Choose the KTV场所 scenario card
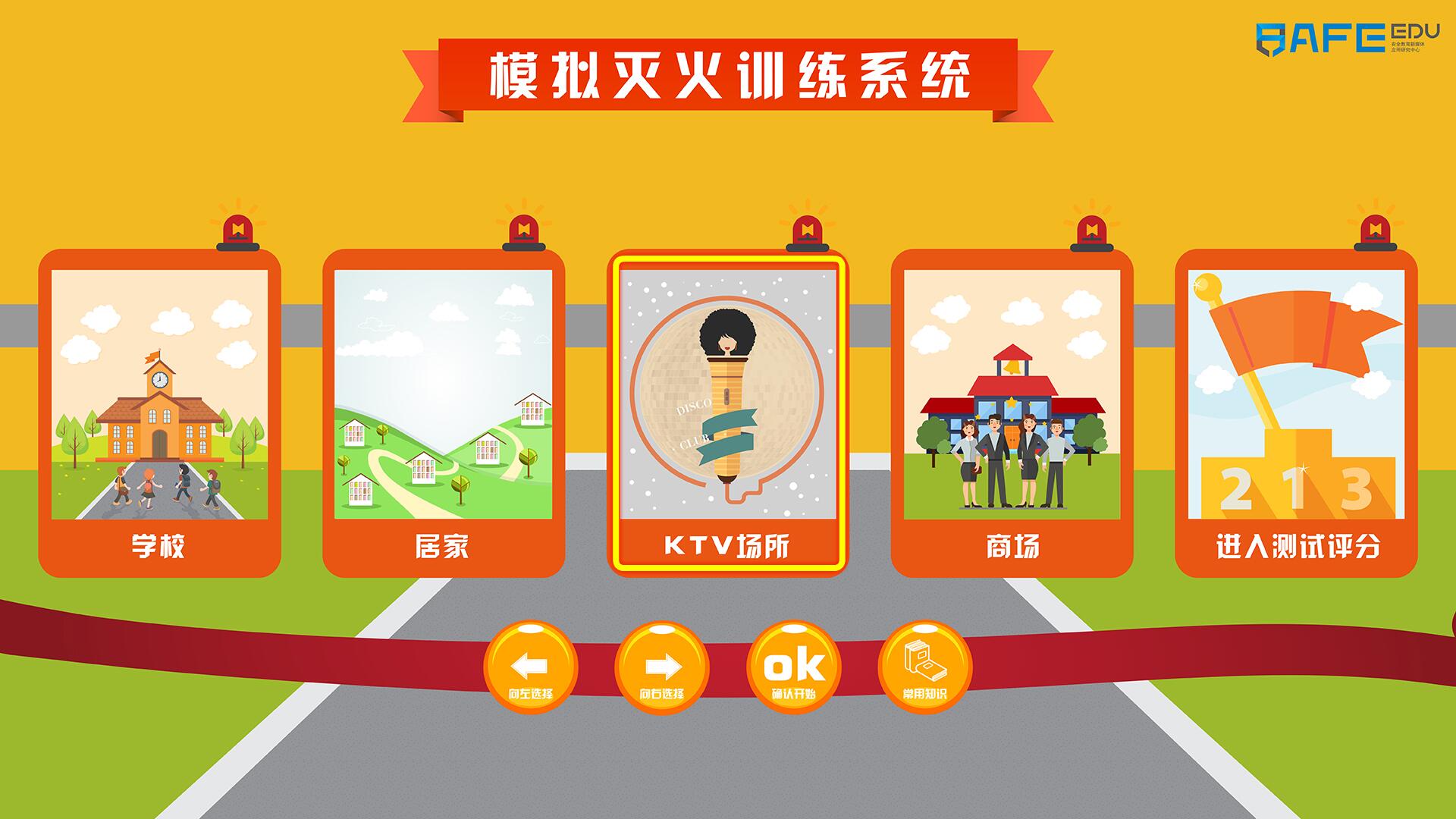This screenshot has height=819, width=1456. [728, 413]
